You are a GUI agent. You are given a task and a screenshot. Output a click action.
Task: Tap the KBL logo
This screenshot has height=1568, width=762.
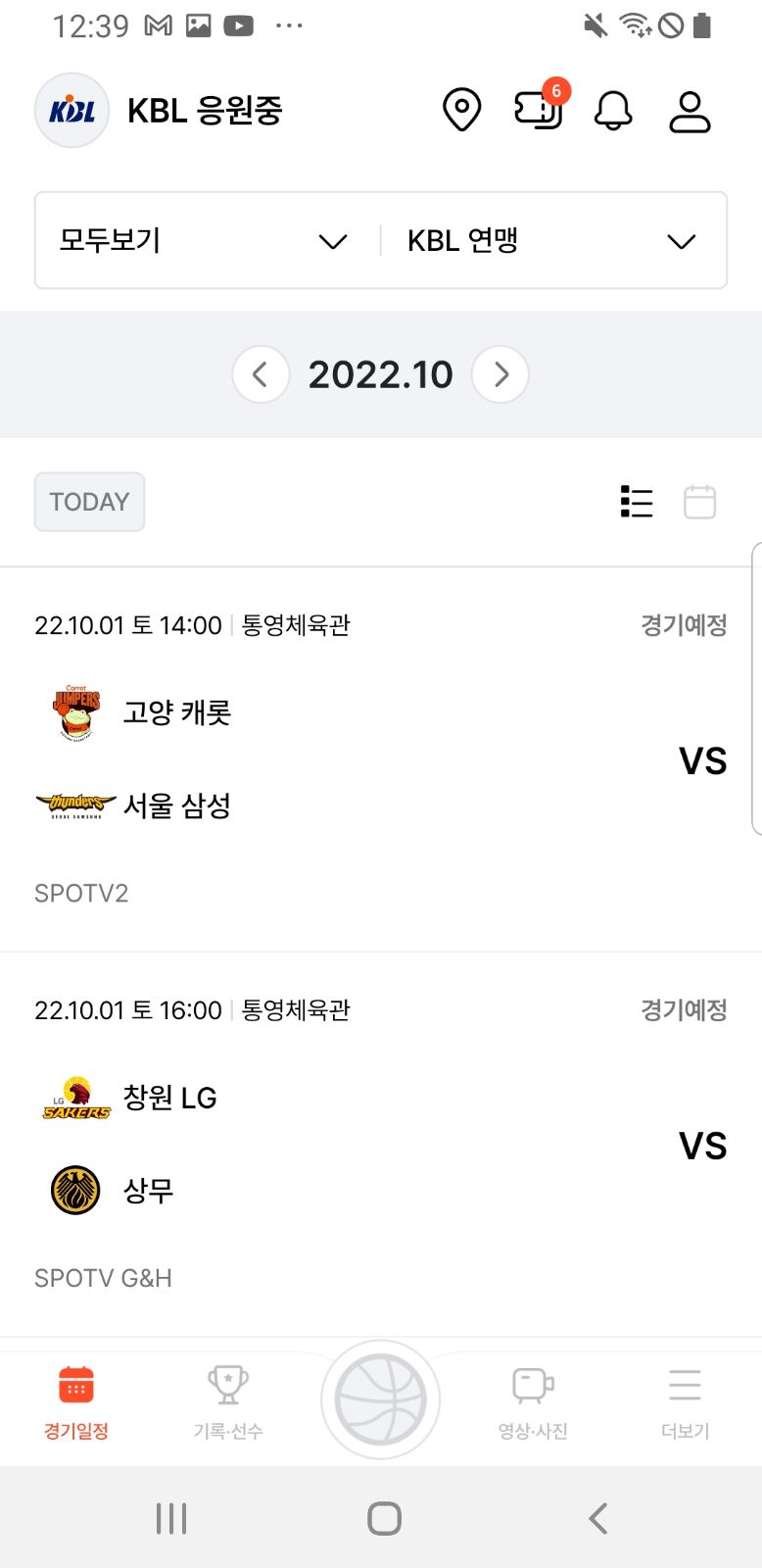click(71, 110)
